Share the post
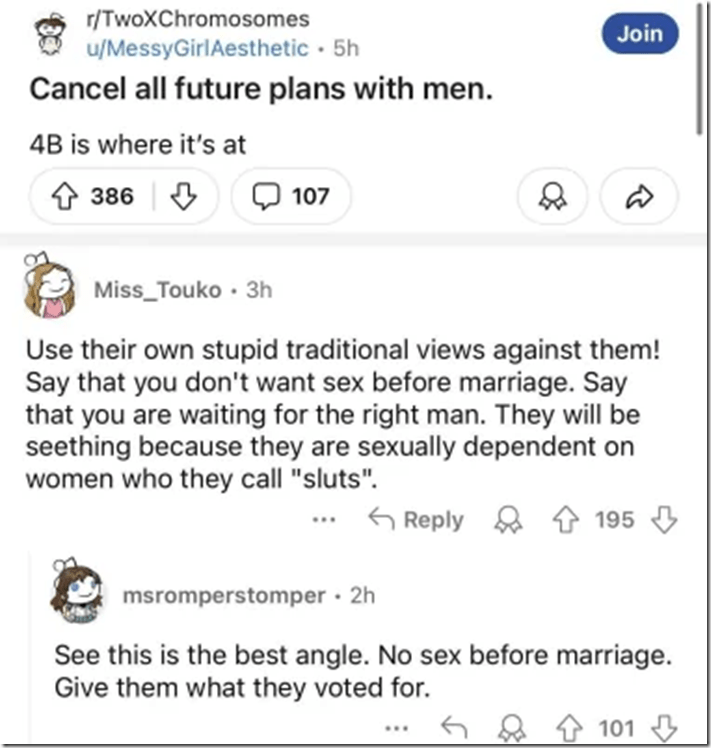 point(637,197)
